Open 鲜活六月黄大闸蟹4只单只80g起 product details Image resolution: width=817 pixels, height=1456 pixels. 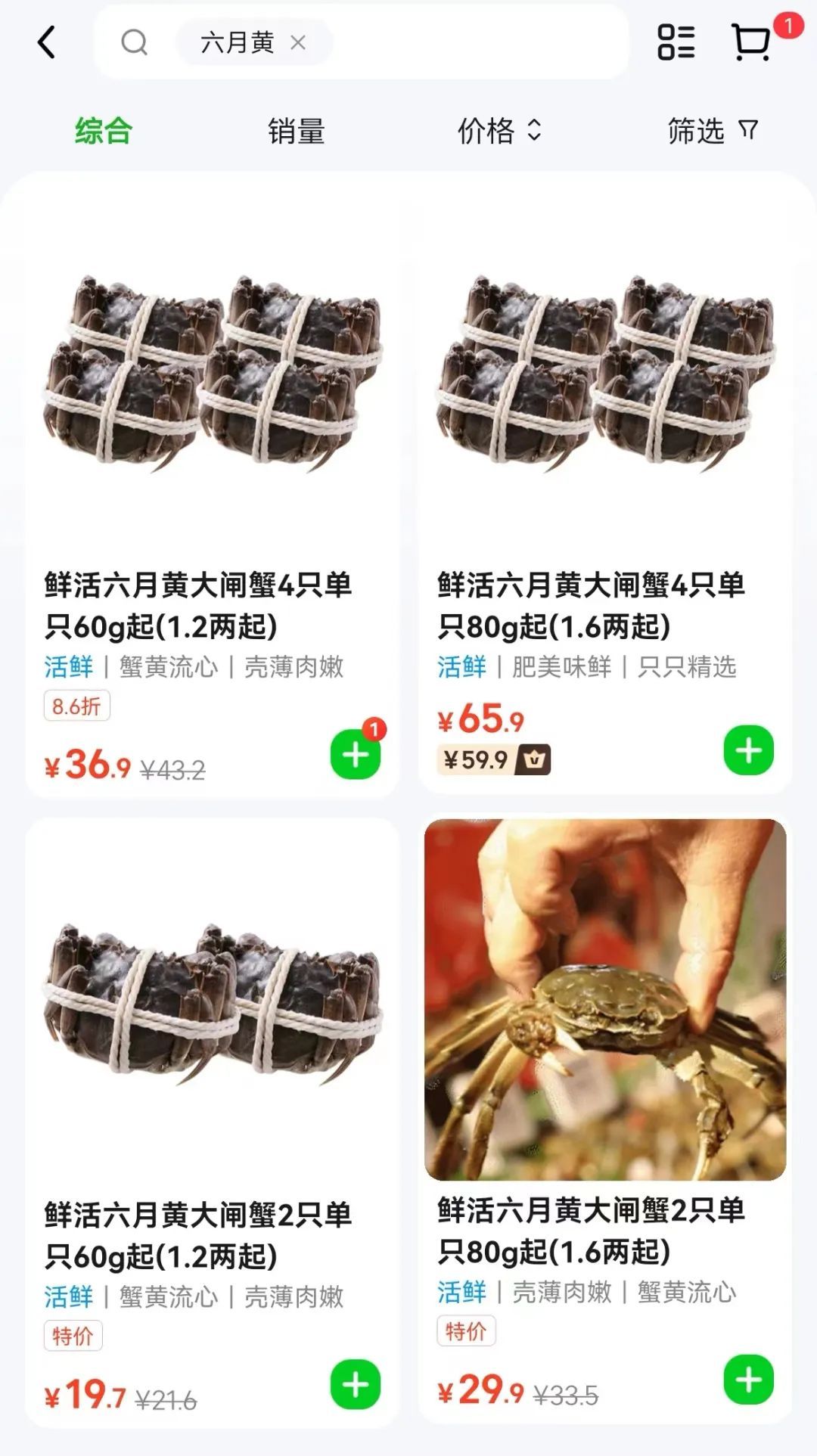[x=592, y=605]
